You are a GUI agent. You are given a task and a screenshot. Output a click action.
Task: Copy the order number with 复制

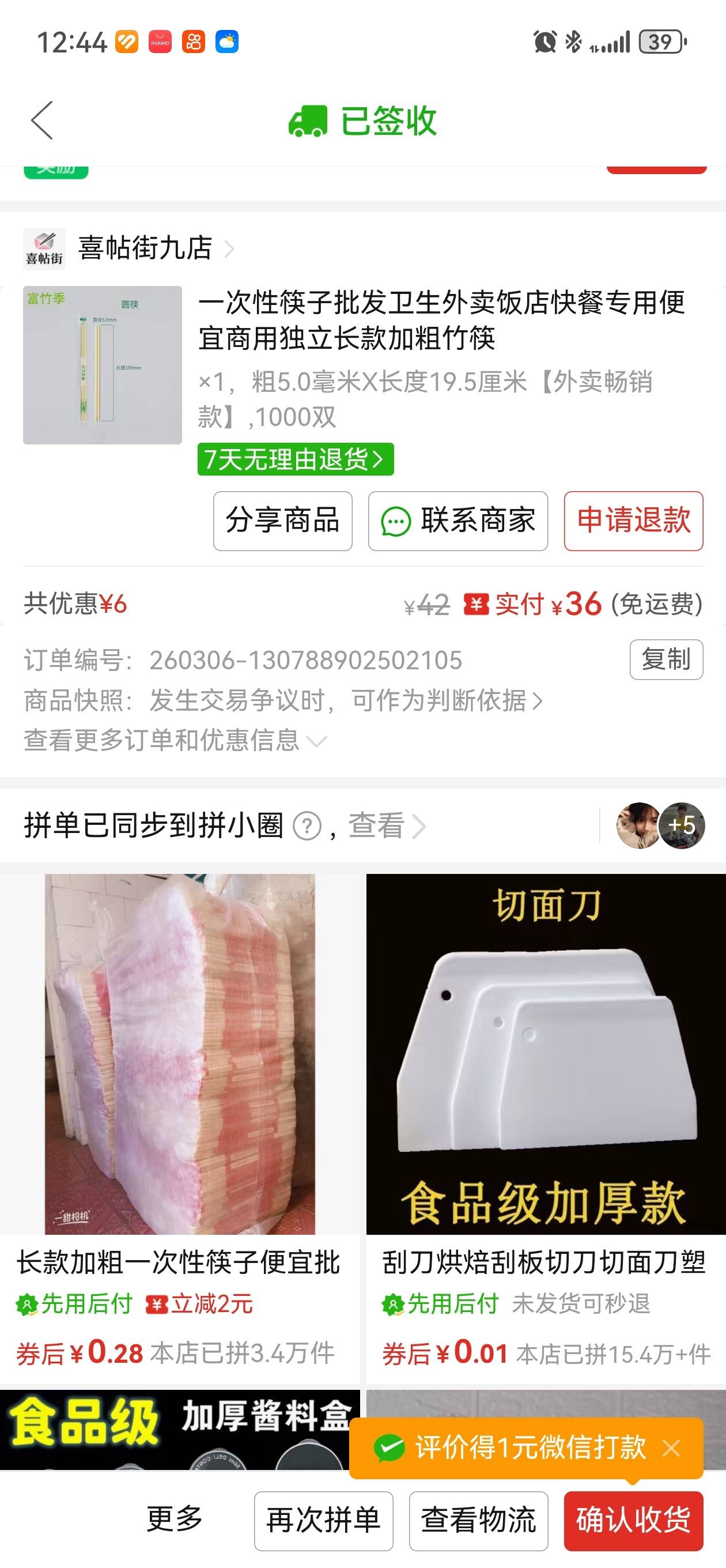click(665, 659)
